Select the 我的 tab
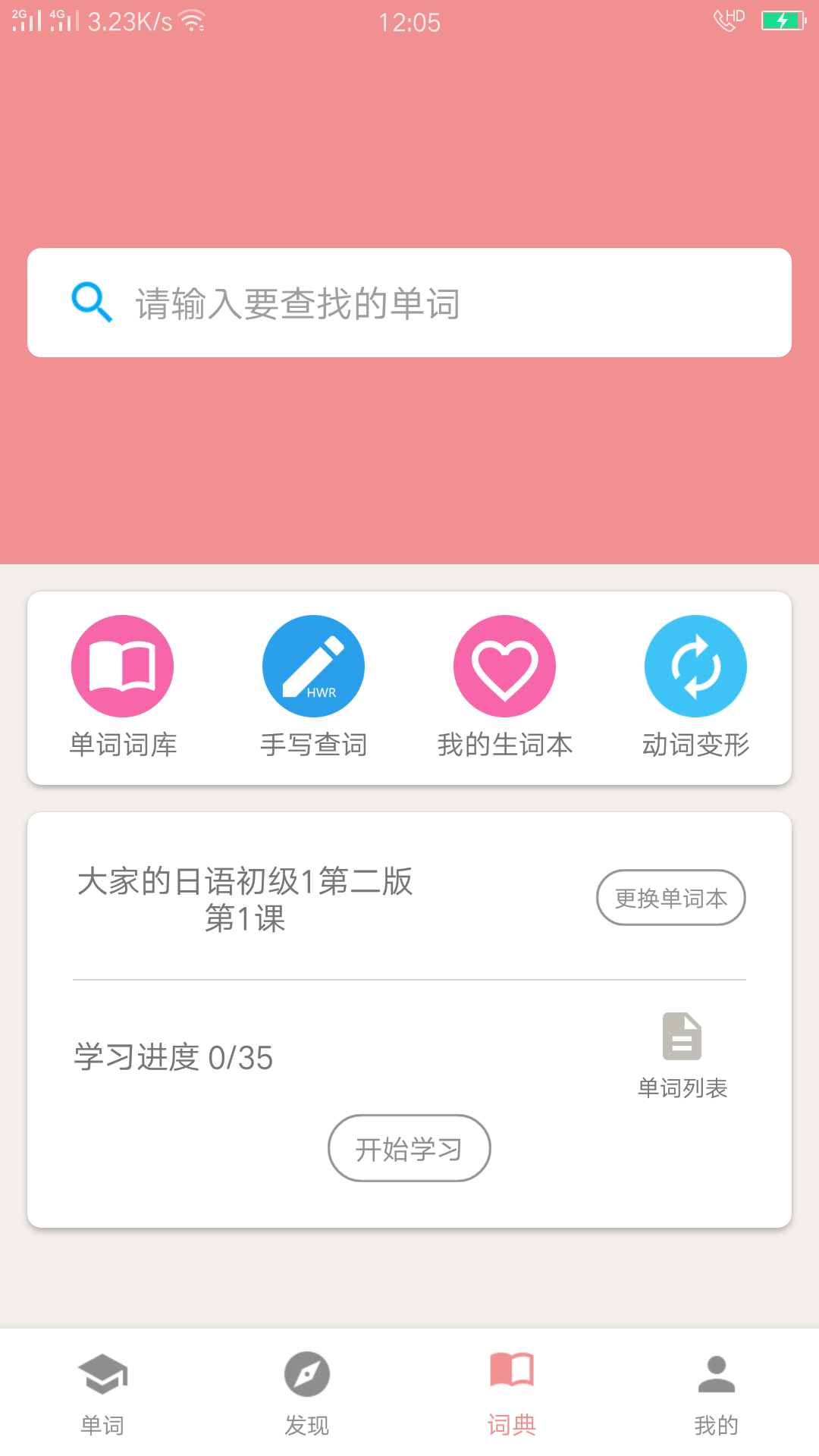 [x=716, y=1399]
